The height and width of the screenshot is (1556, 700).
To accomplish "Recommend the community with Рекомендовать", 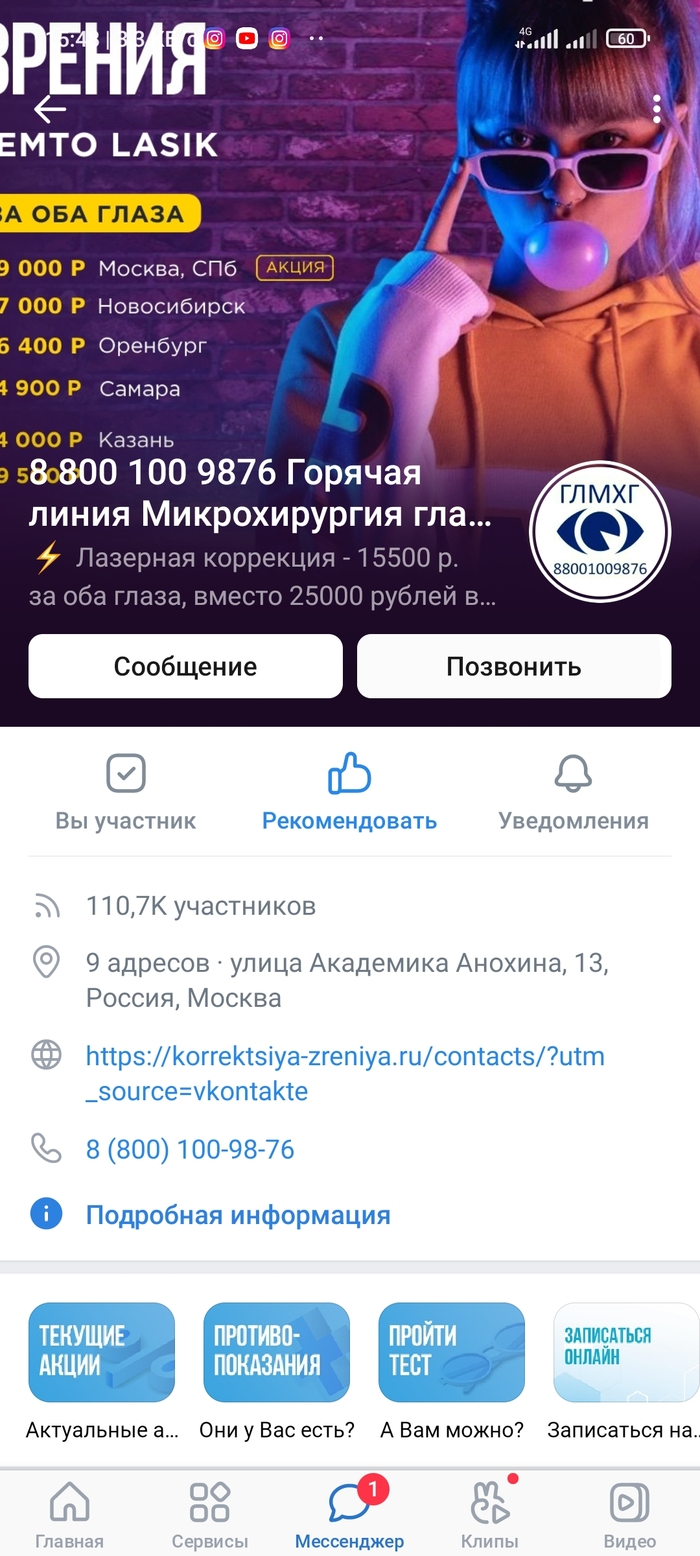I will coord(349,794).
